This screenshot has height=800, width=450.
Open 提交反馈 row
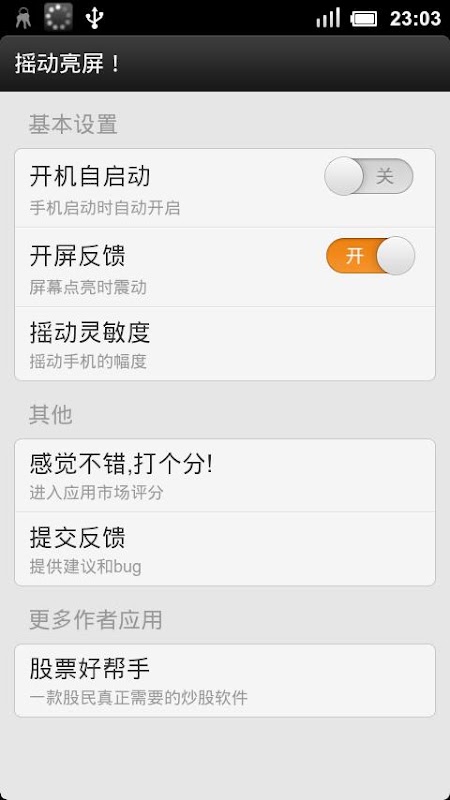point(225,549)
